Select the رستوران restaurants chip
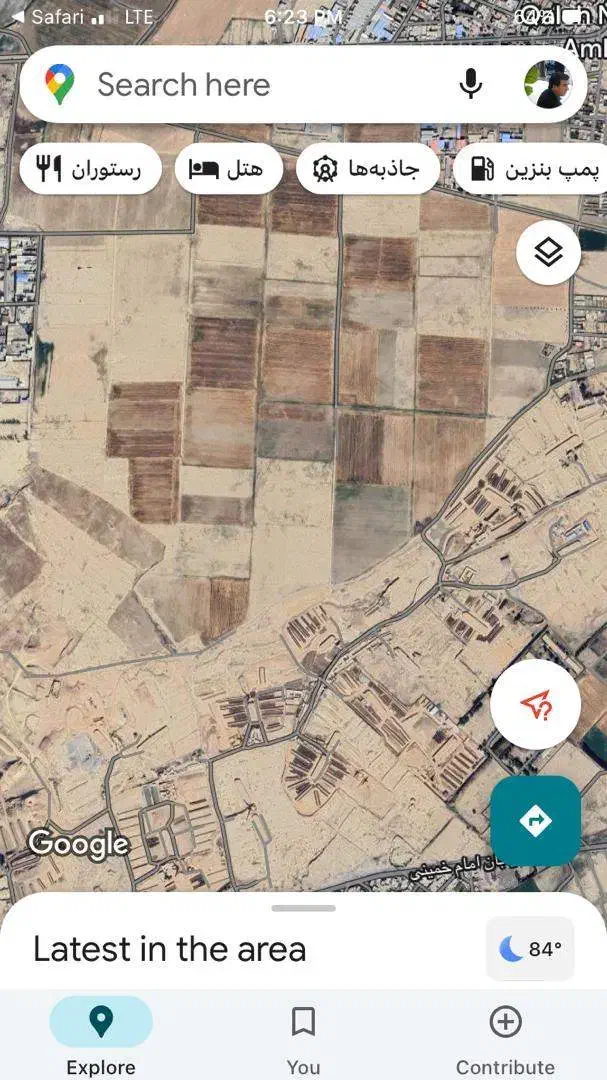The height and width of the screenshot is (1080, 607). 89,169
